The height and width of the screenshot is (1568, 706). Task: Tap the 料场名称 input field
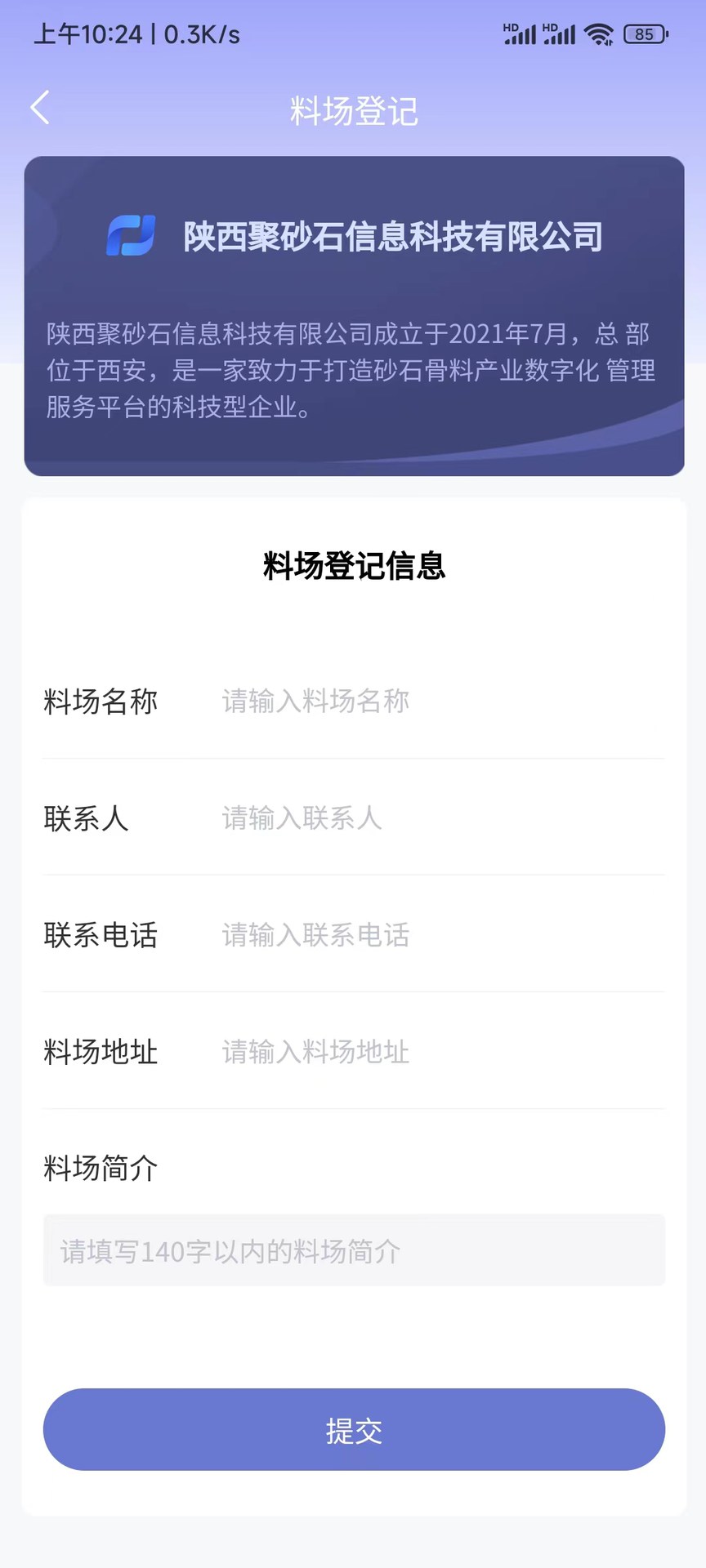click(x=409, y=702)
